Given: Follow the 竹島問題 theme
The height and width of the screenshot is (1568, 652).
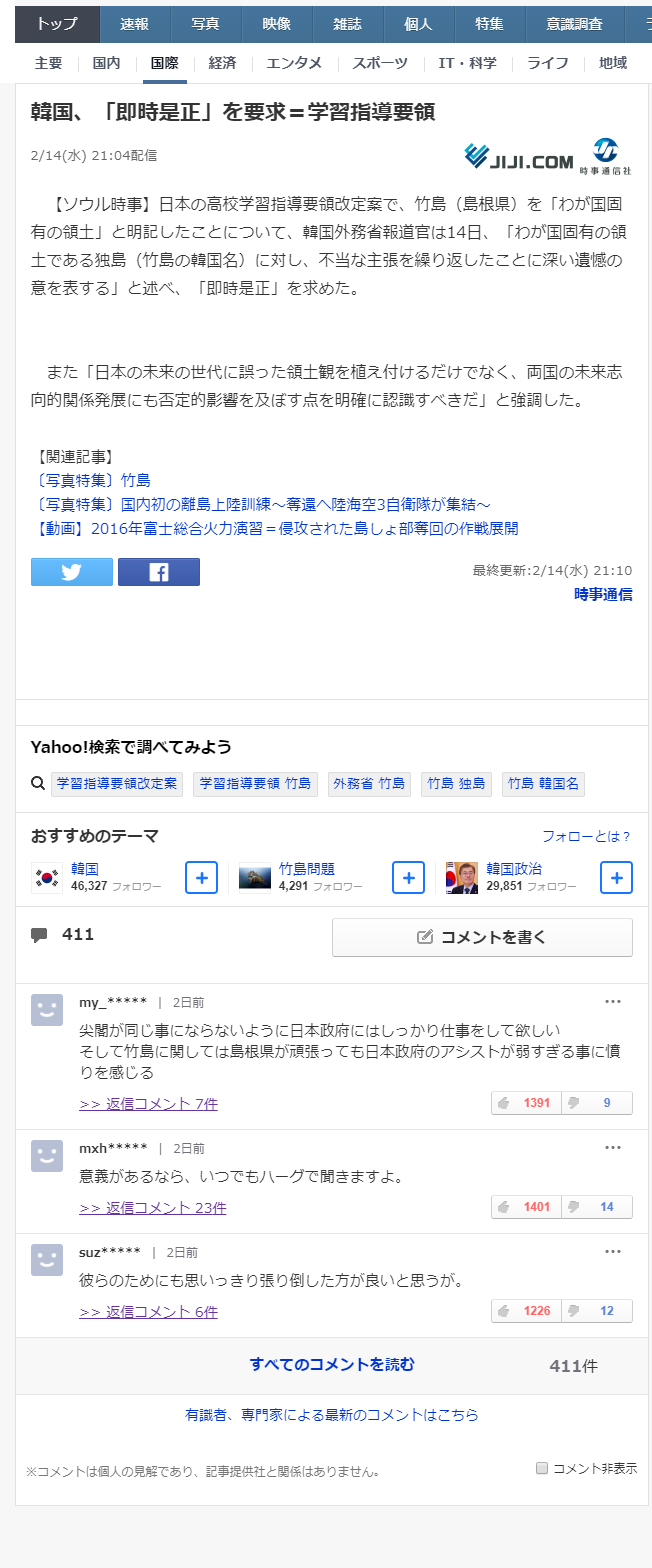Looking at the screenshot, I should 408,877.
